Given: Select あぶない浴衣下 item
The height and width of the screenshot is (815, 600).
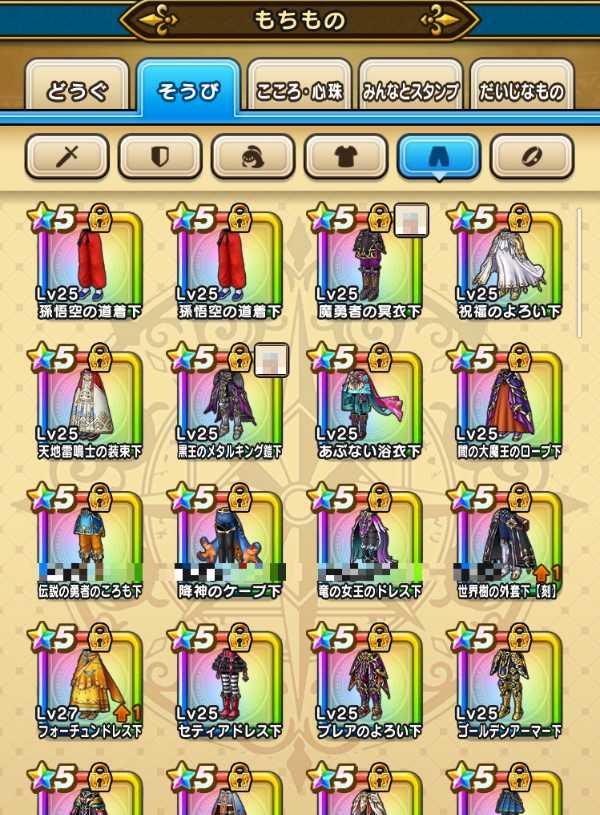Looking at the screenshot, I should pos(369,405).
